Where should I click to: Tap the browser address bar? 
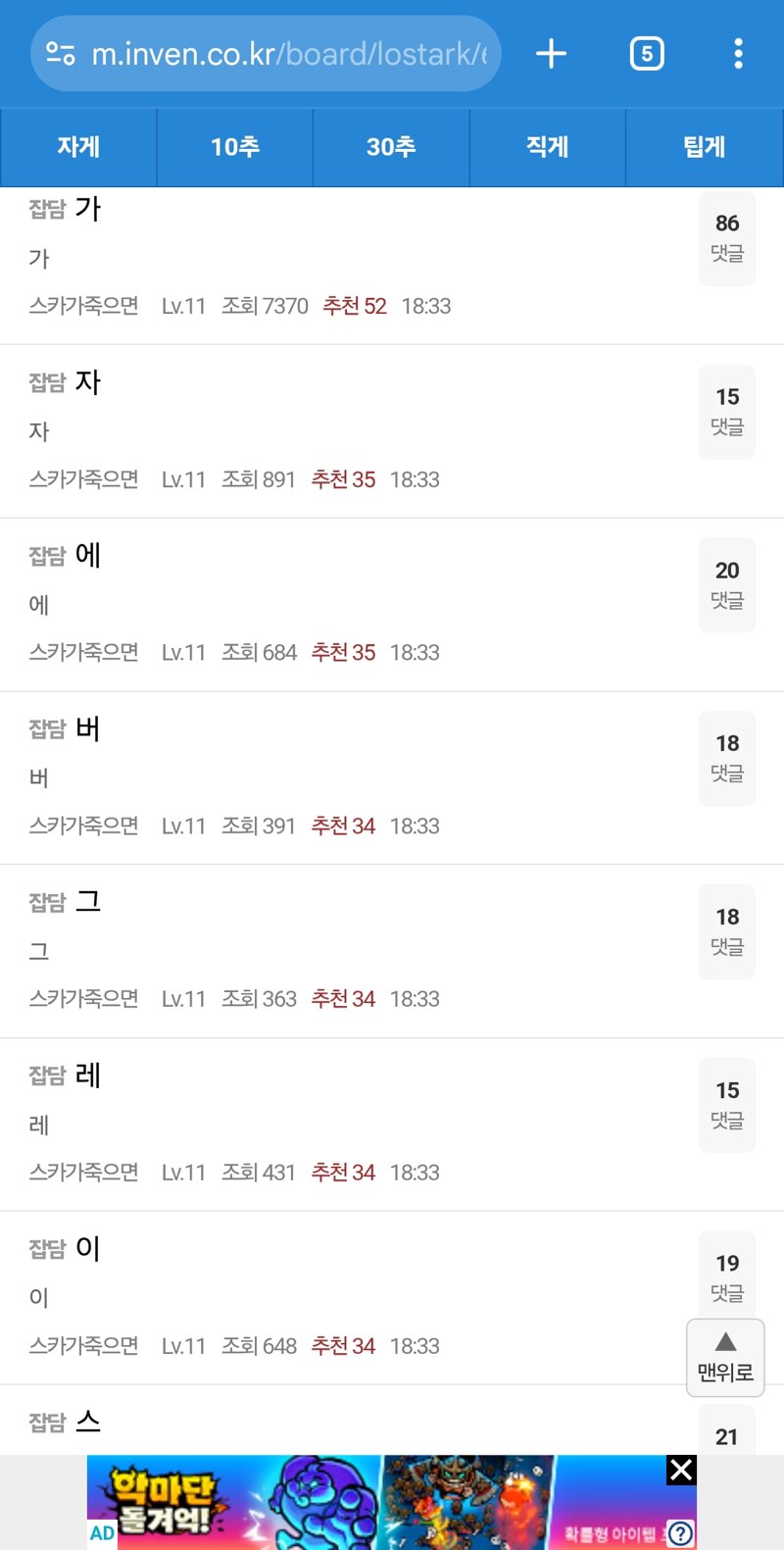coord(267,54)
